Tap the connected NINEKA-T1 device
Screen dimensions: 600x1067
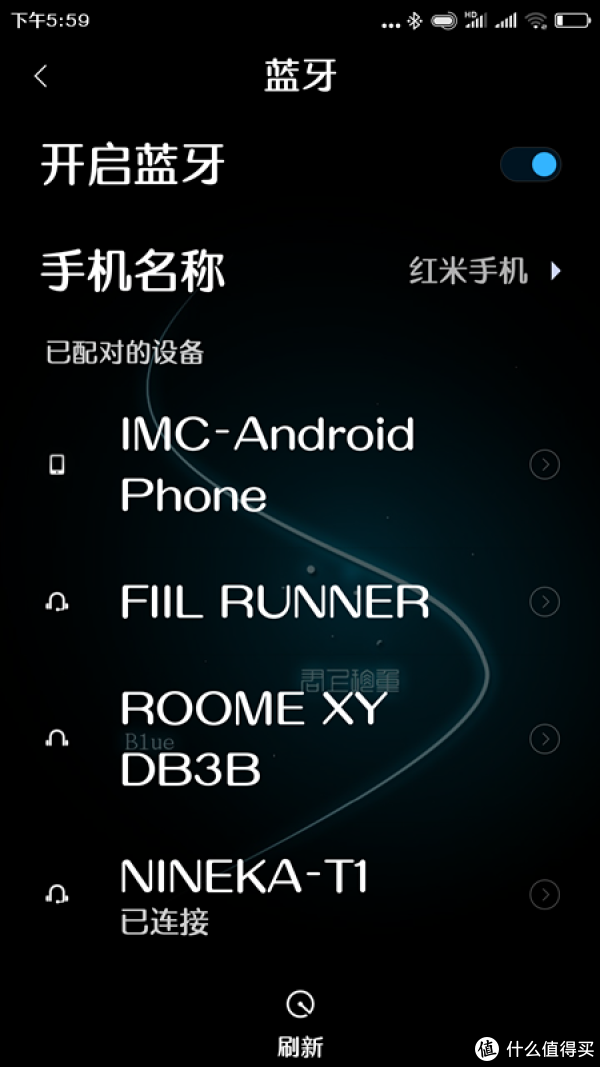pos(245,893)
